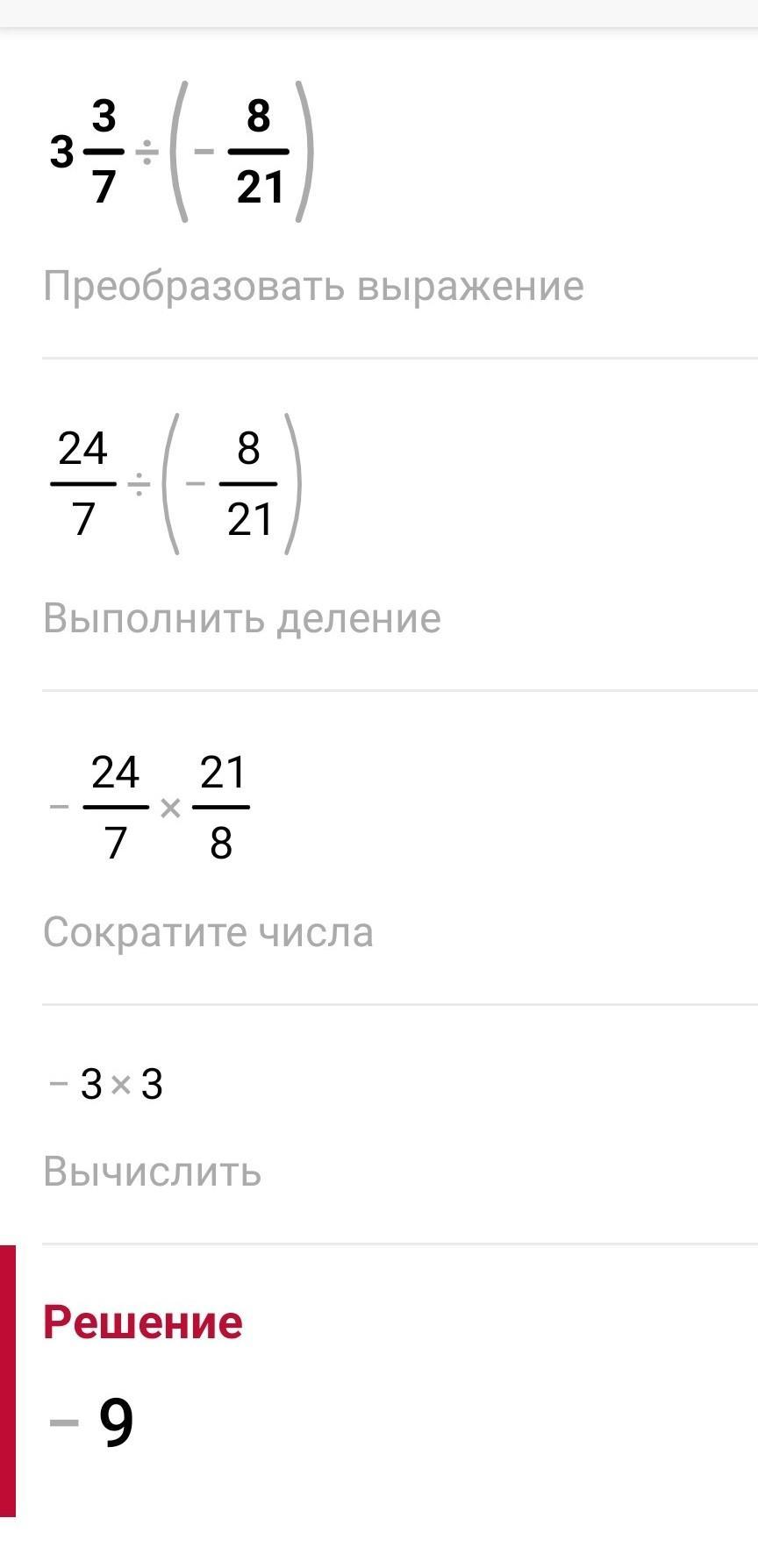The height and width of the screenshot is (1568, 758).
Task: Expand the 'Выполнить деление' step
Action: (x=242, y=618)
